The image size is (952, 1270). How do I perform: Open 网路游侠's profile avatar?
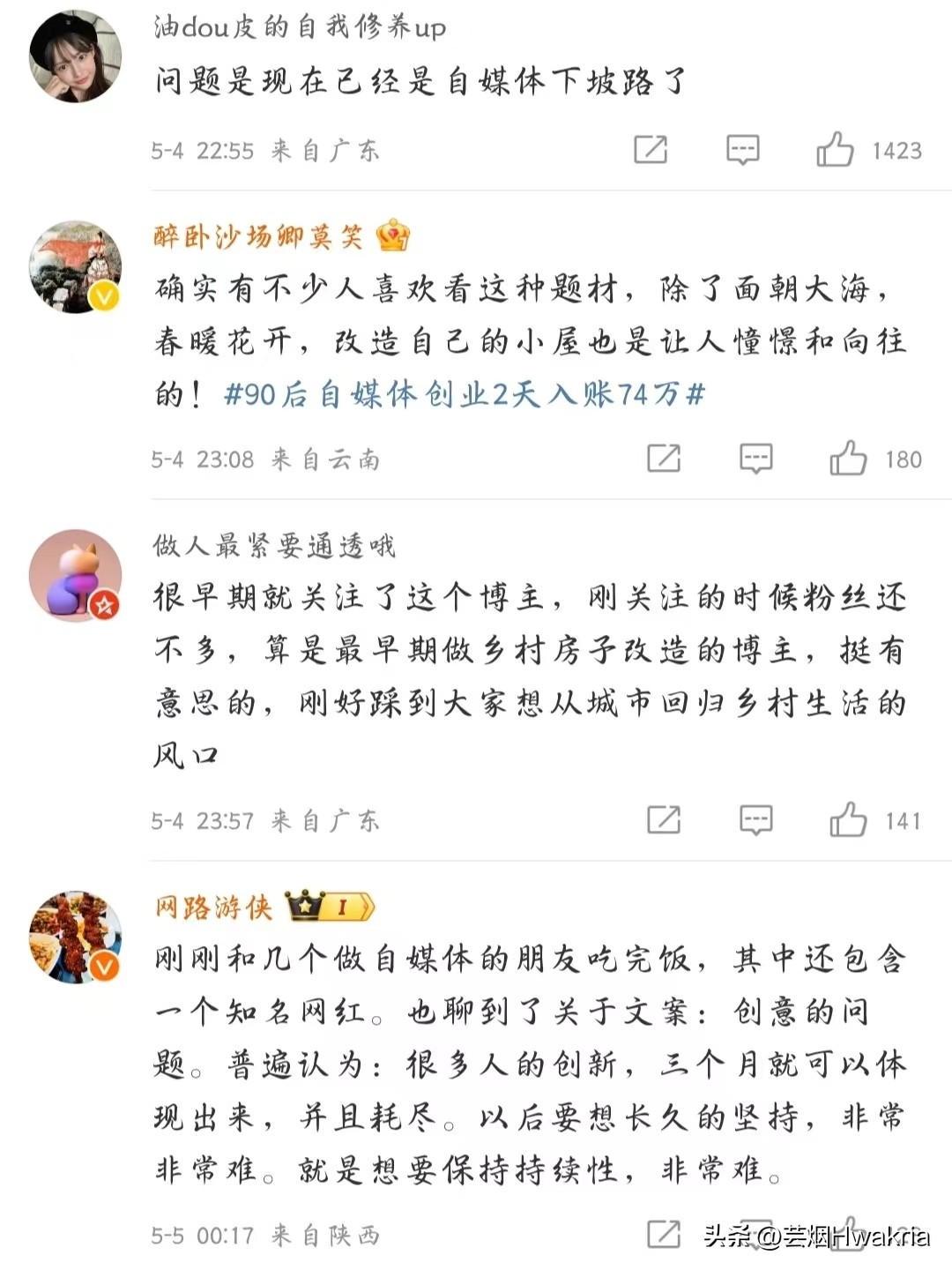tap(75, 937)
